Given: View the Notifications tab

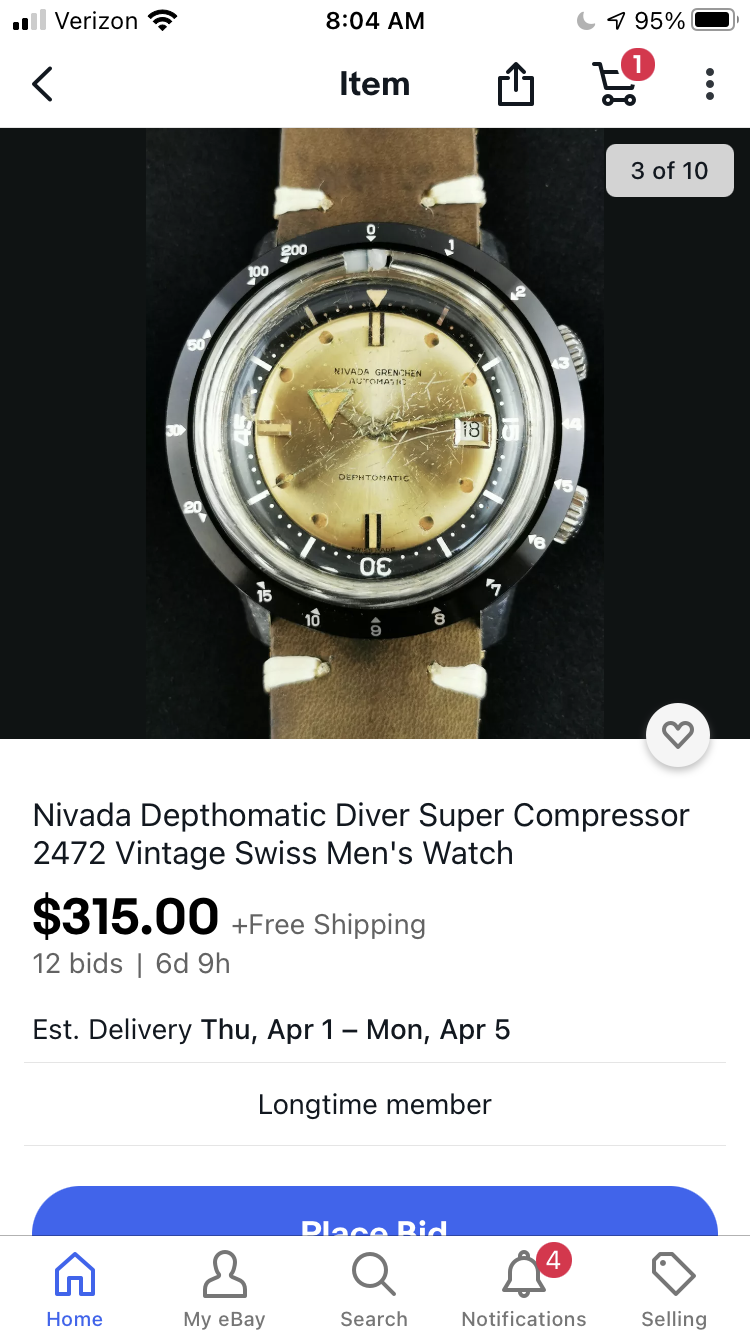Looking at the screenshot, I should click(x=524, y=1290).
